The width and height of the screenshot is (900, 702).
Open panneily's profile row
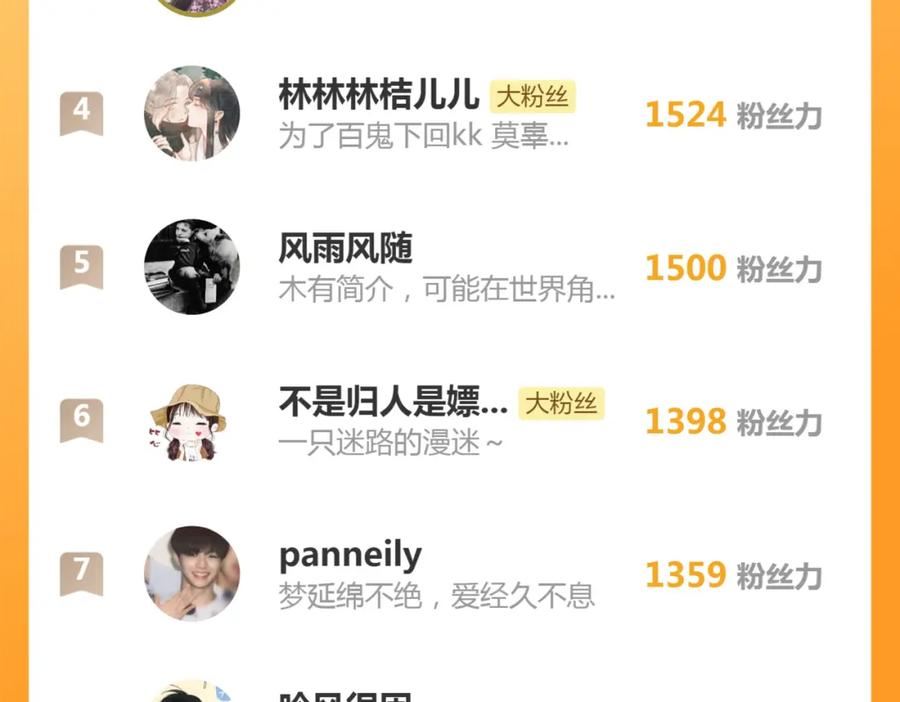(449, 574)
